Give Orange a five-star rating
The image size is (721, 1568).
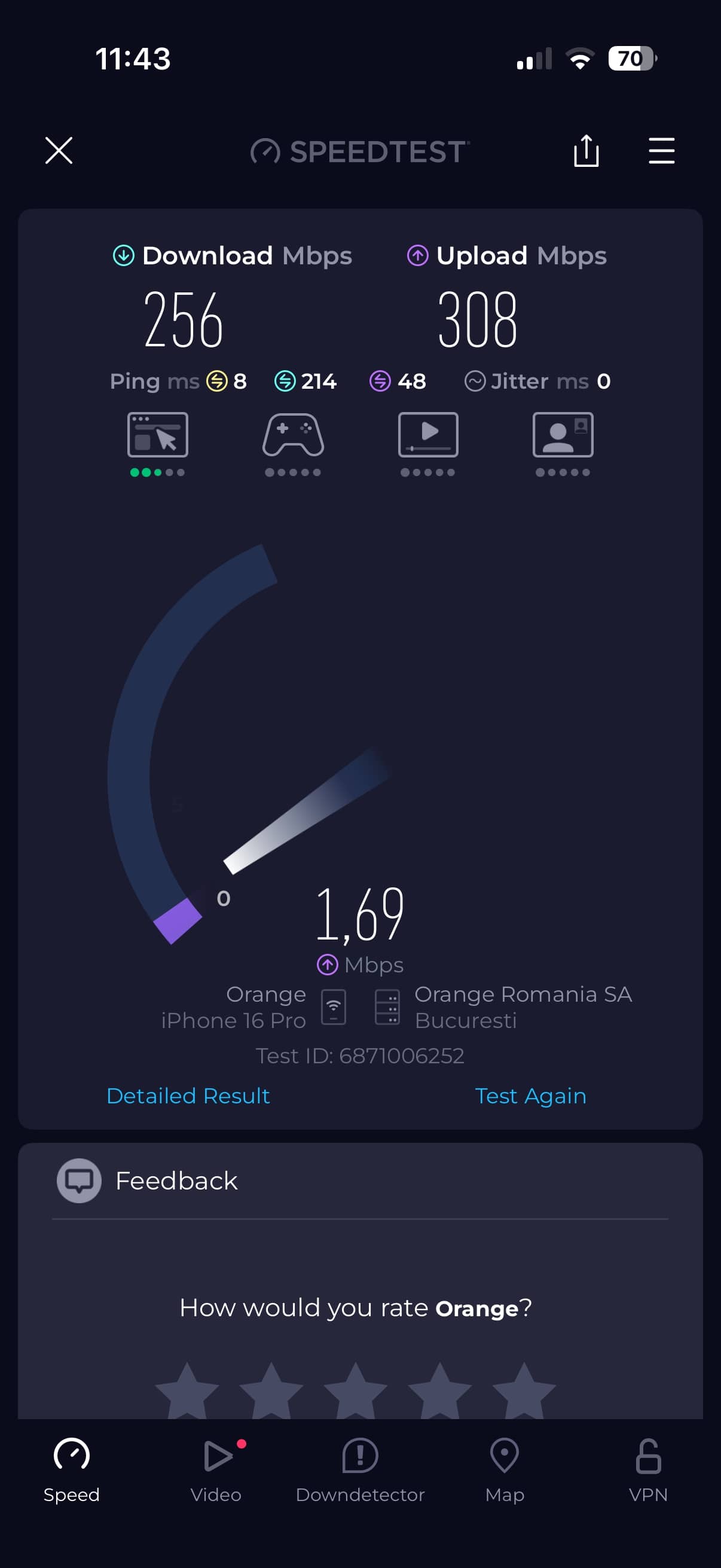(x=524, y=1391)
